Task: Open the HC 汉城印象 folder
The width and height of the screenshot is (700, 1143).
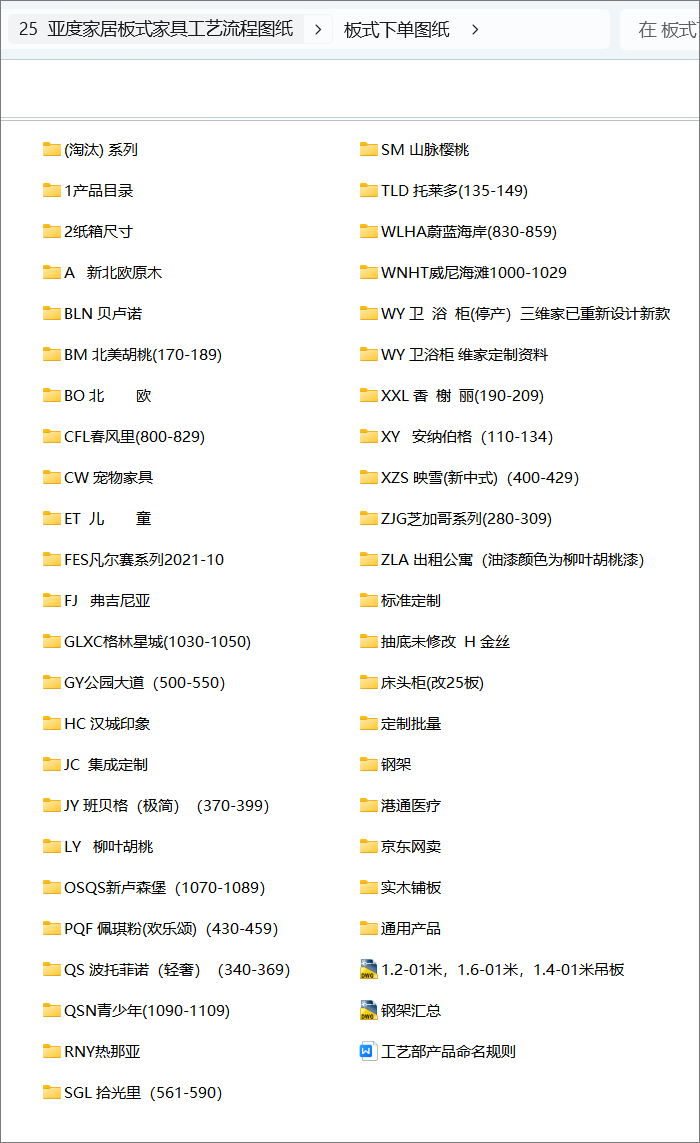Action: (106, 724)
